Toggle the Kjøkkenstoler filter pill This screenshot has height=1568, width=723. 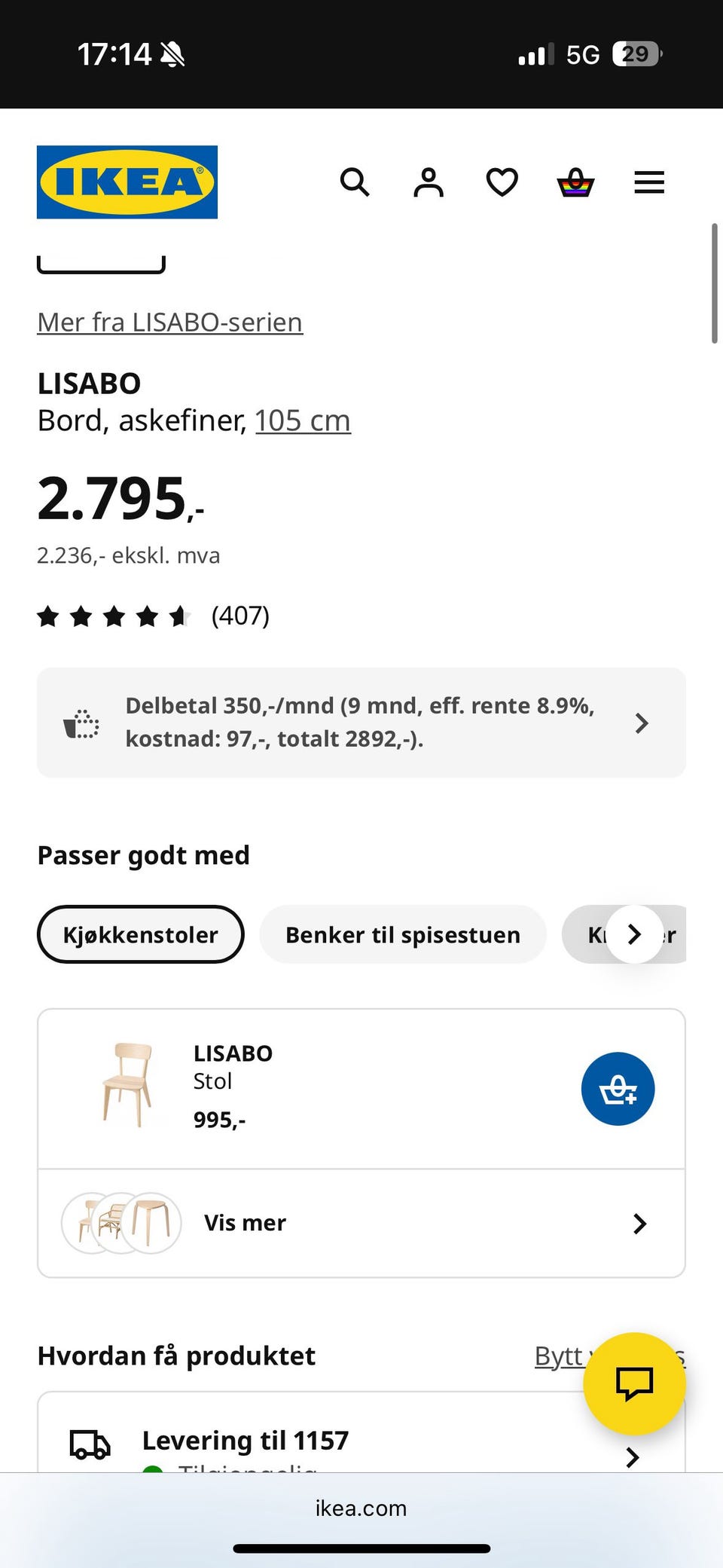click(x=140, y=934)
